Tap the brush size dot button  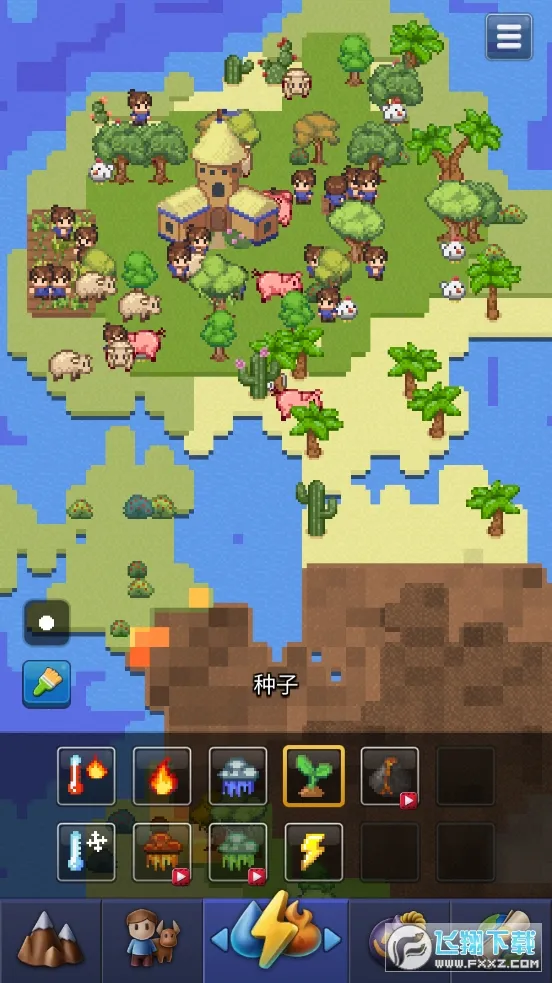[46, 622]
